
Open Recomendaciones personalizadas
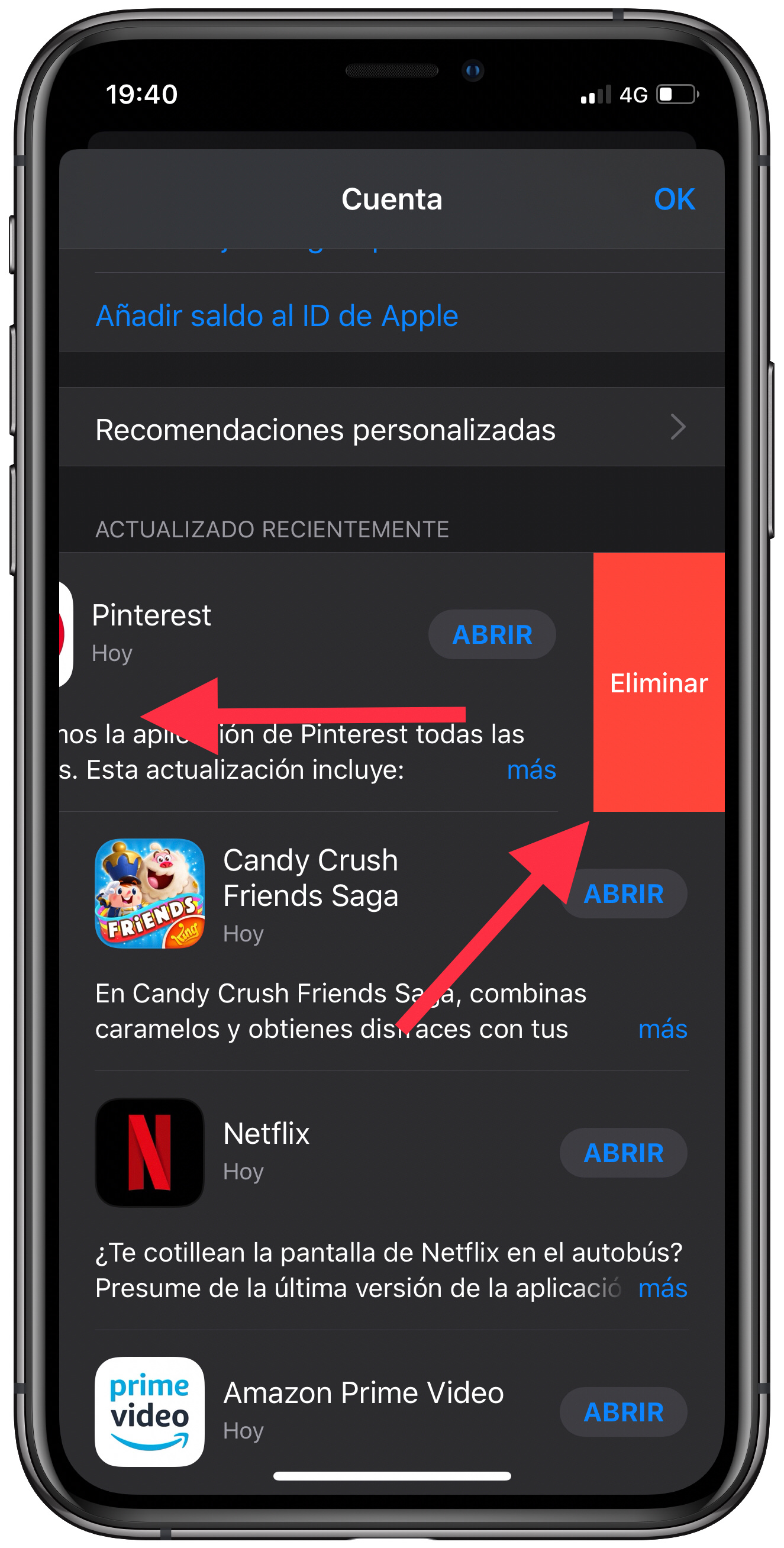(391, 430)
